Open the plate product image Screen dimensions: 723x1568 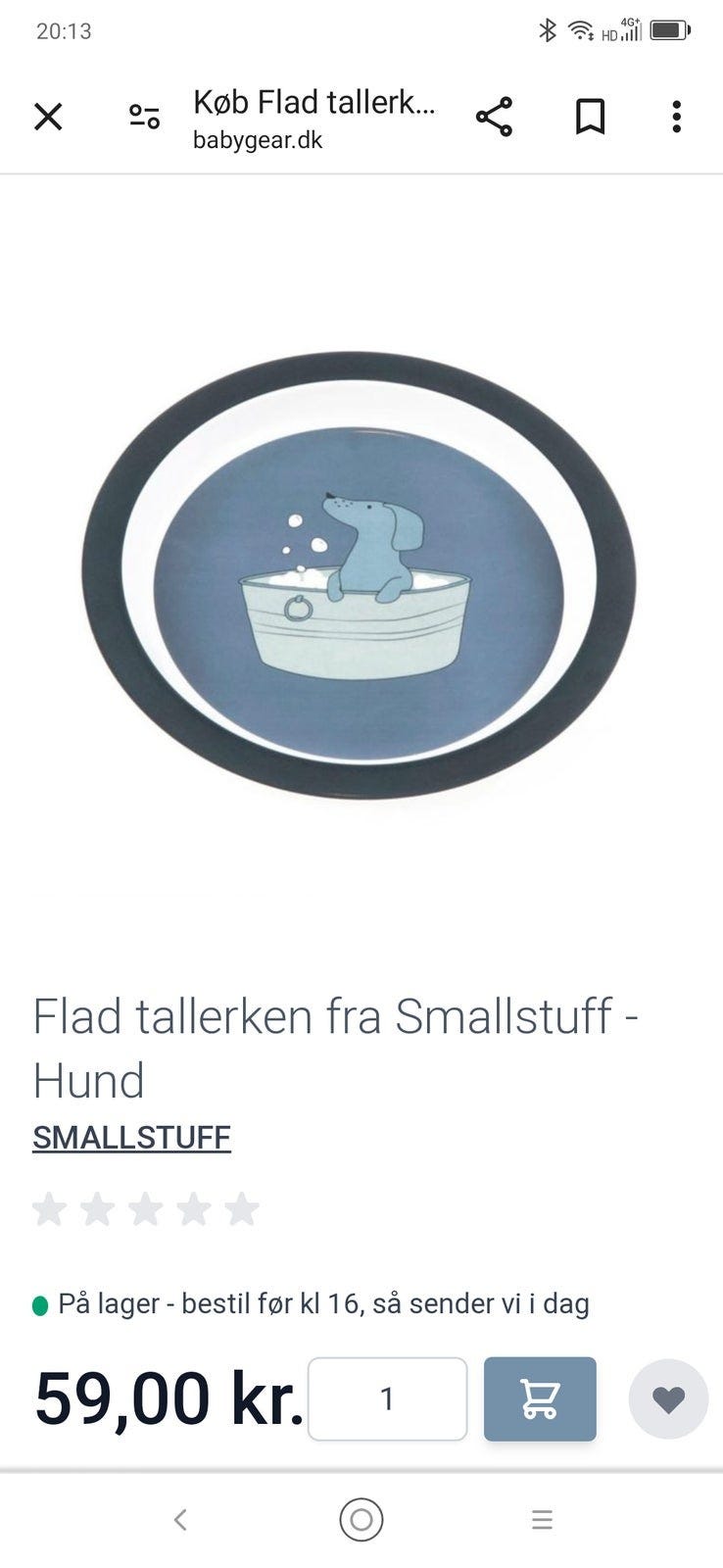[360, 575]
